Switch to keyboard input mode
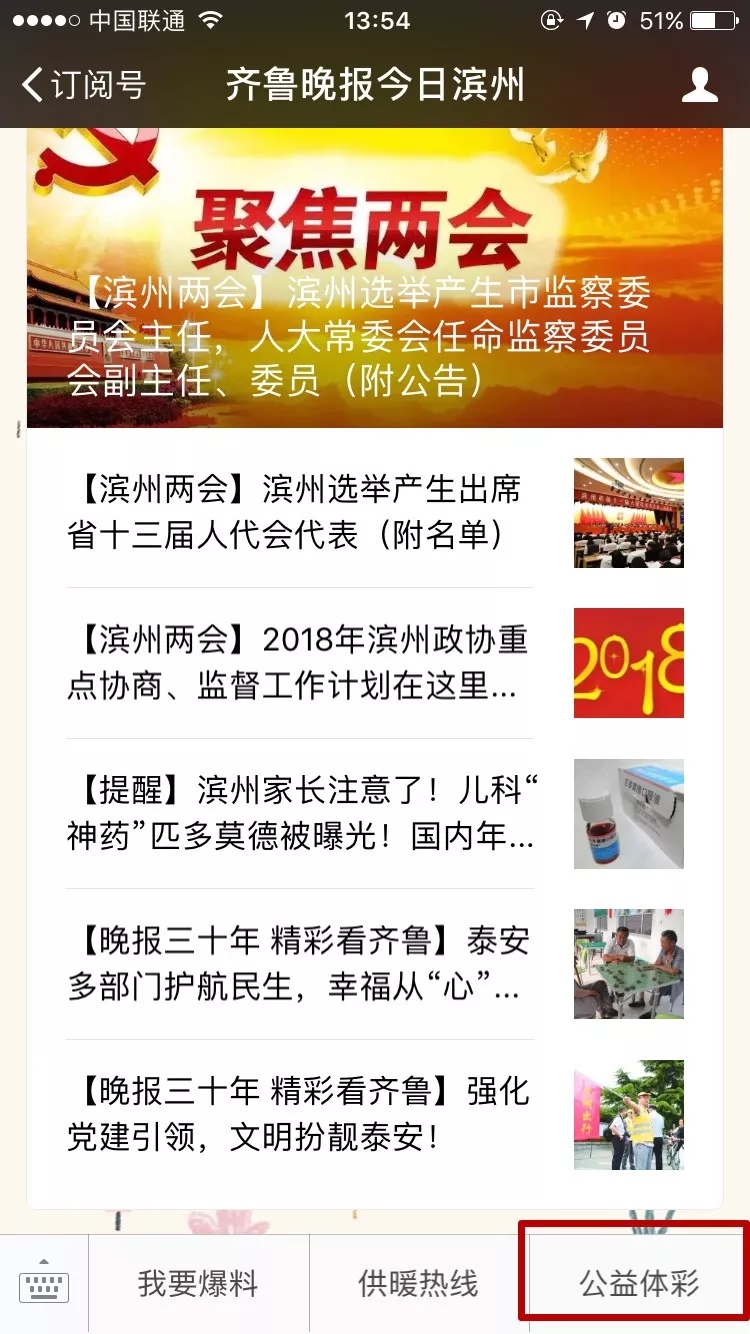750x1334 pixels. (x=44, y=1284)
